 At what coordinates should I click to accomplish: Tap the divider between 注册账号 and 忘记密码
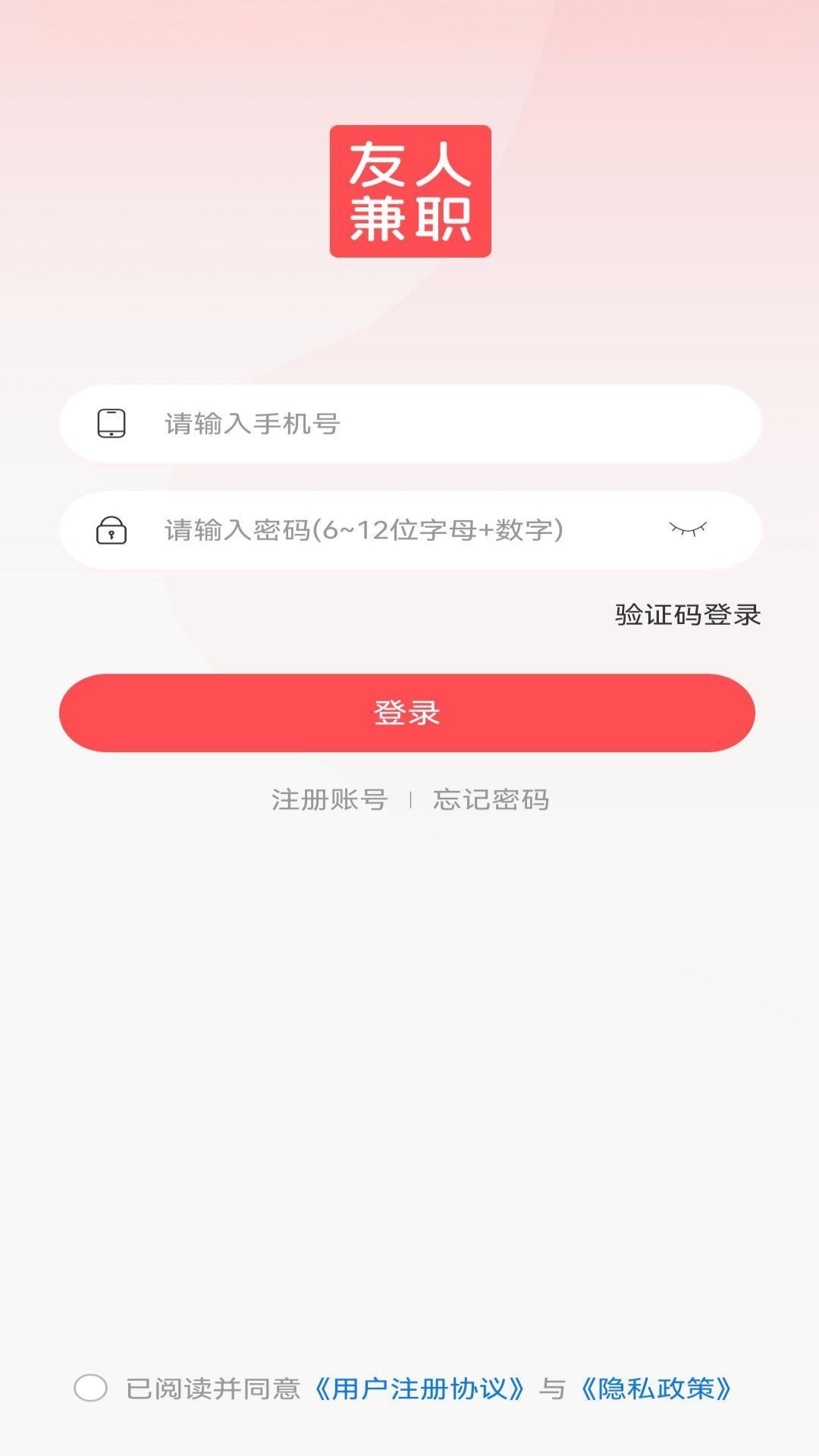[x=413, y=800]
